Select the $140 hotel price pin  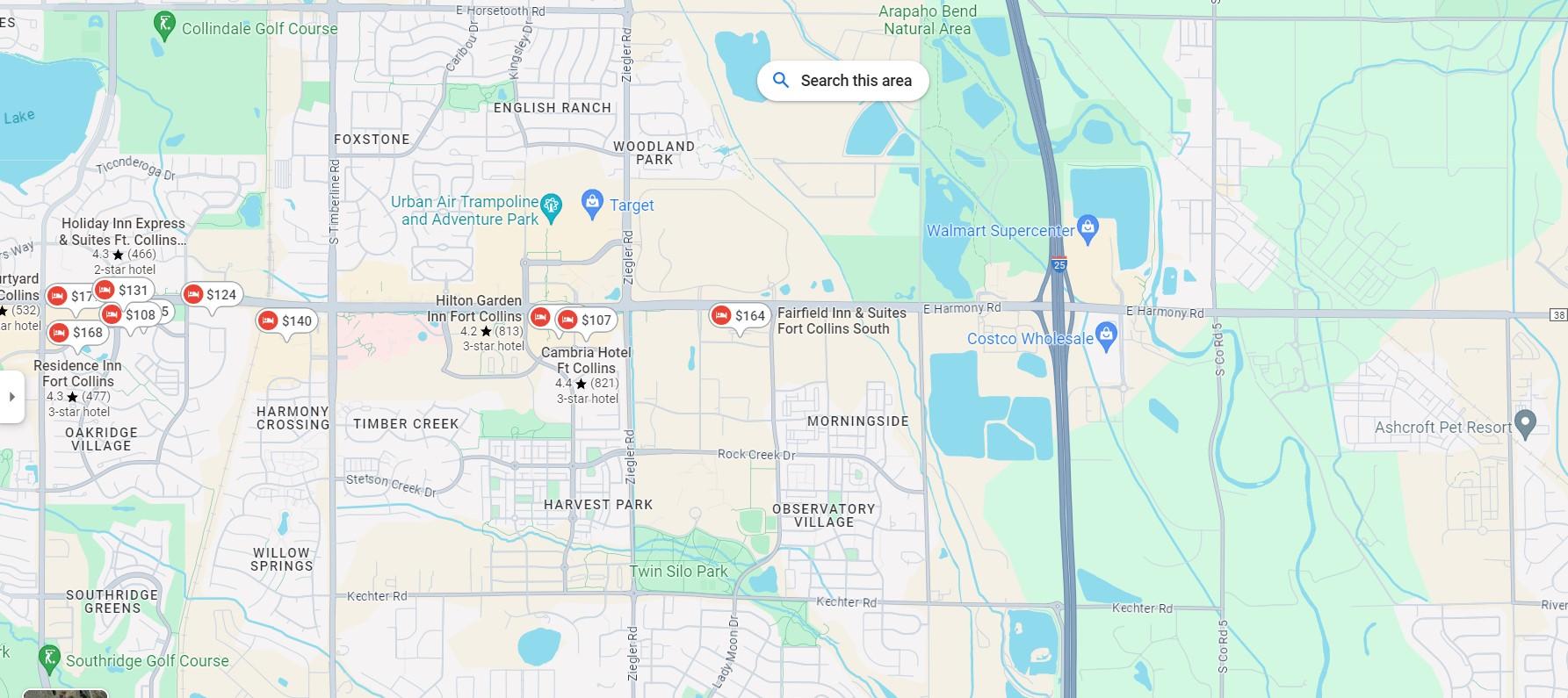(x=285, y=321)
